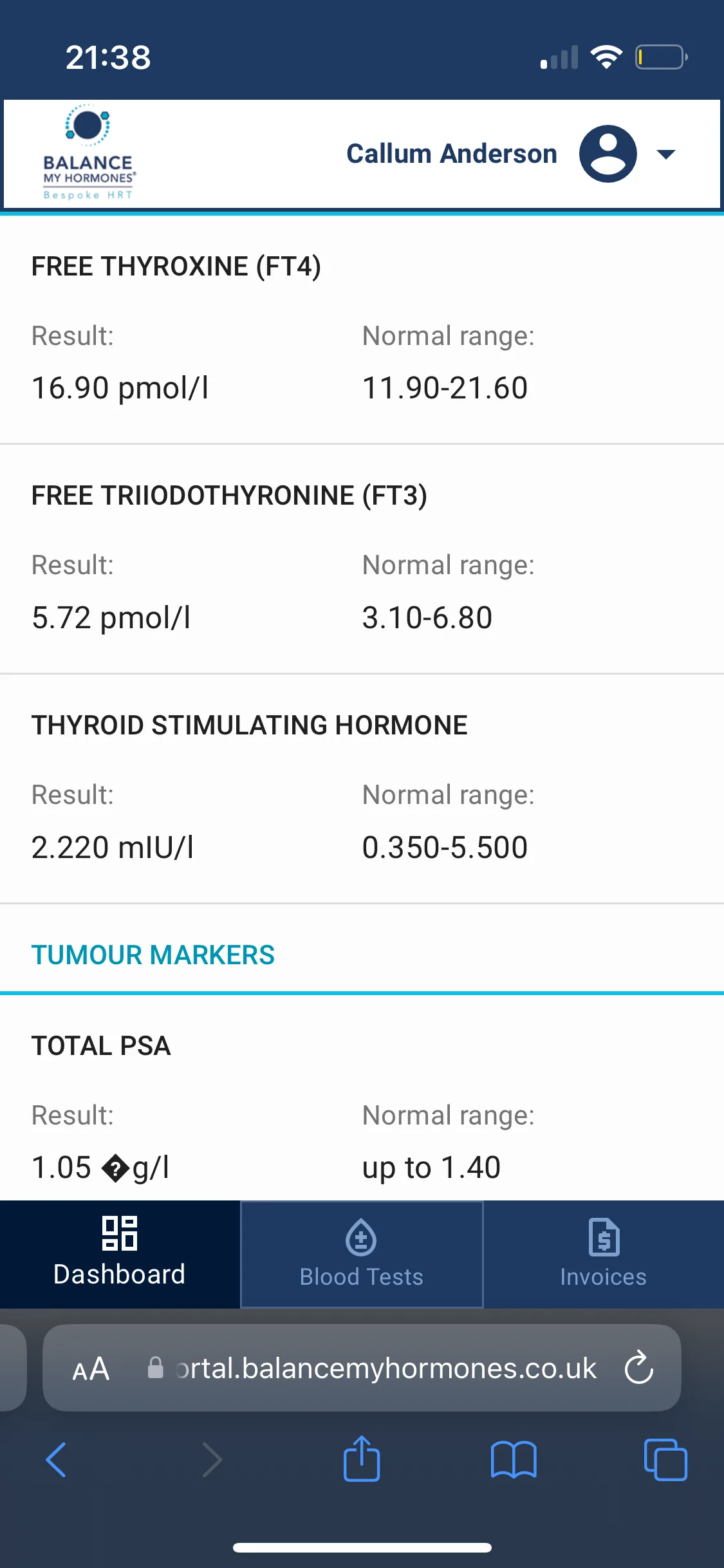
Task: Open the Callum Anderson account dropdown arrow
Action: click(665, 154)
